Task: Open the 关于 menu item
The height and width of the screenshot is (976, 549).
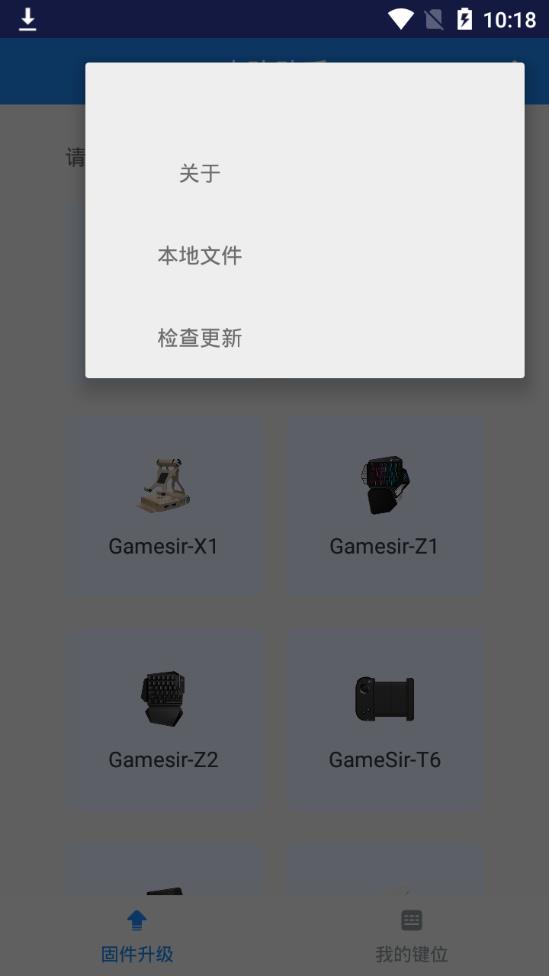Action: click(304, 172)
